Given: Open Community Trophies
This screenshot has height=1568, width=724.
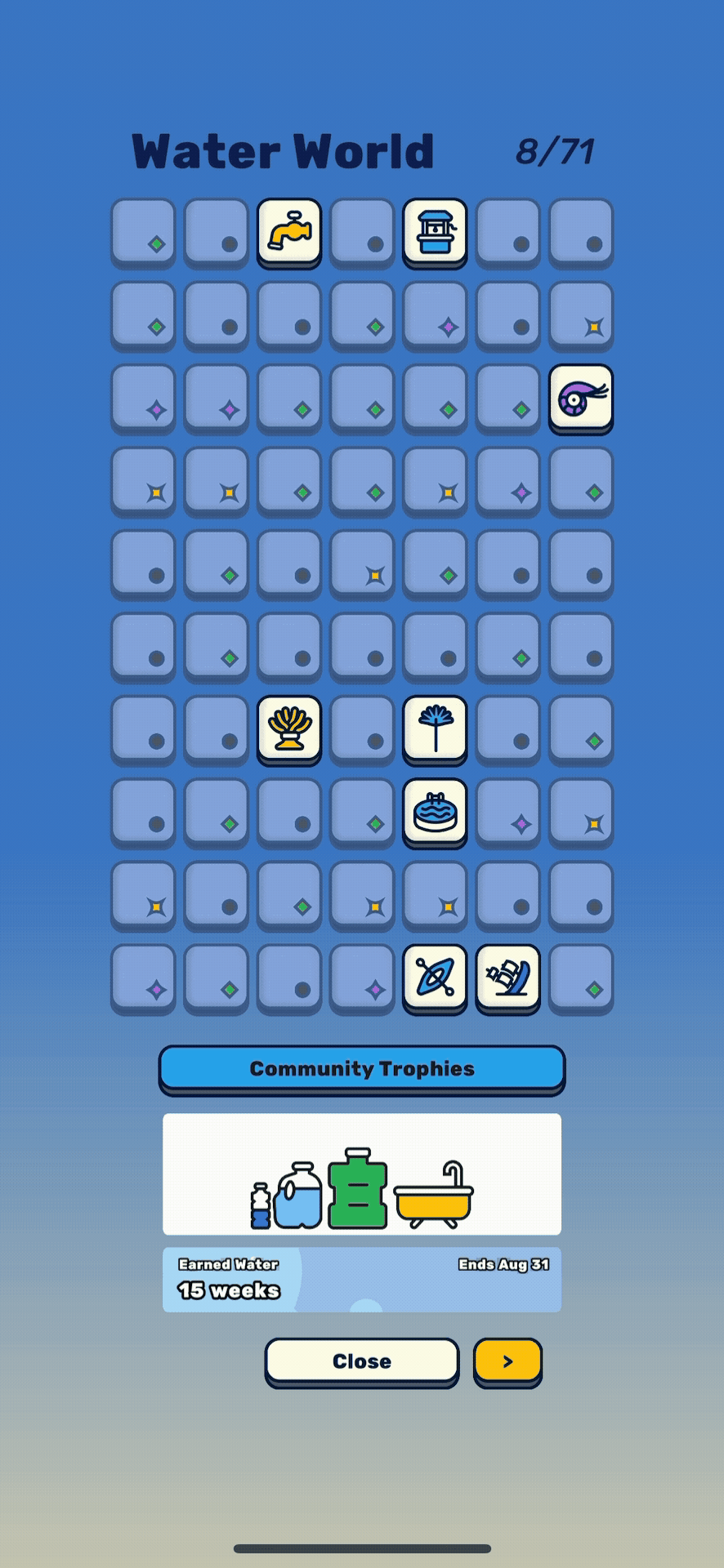Looking at the screenshot, I should [362, 1068].
